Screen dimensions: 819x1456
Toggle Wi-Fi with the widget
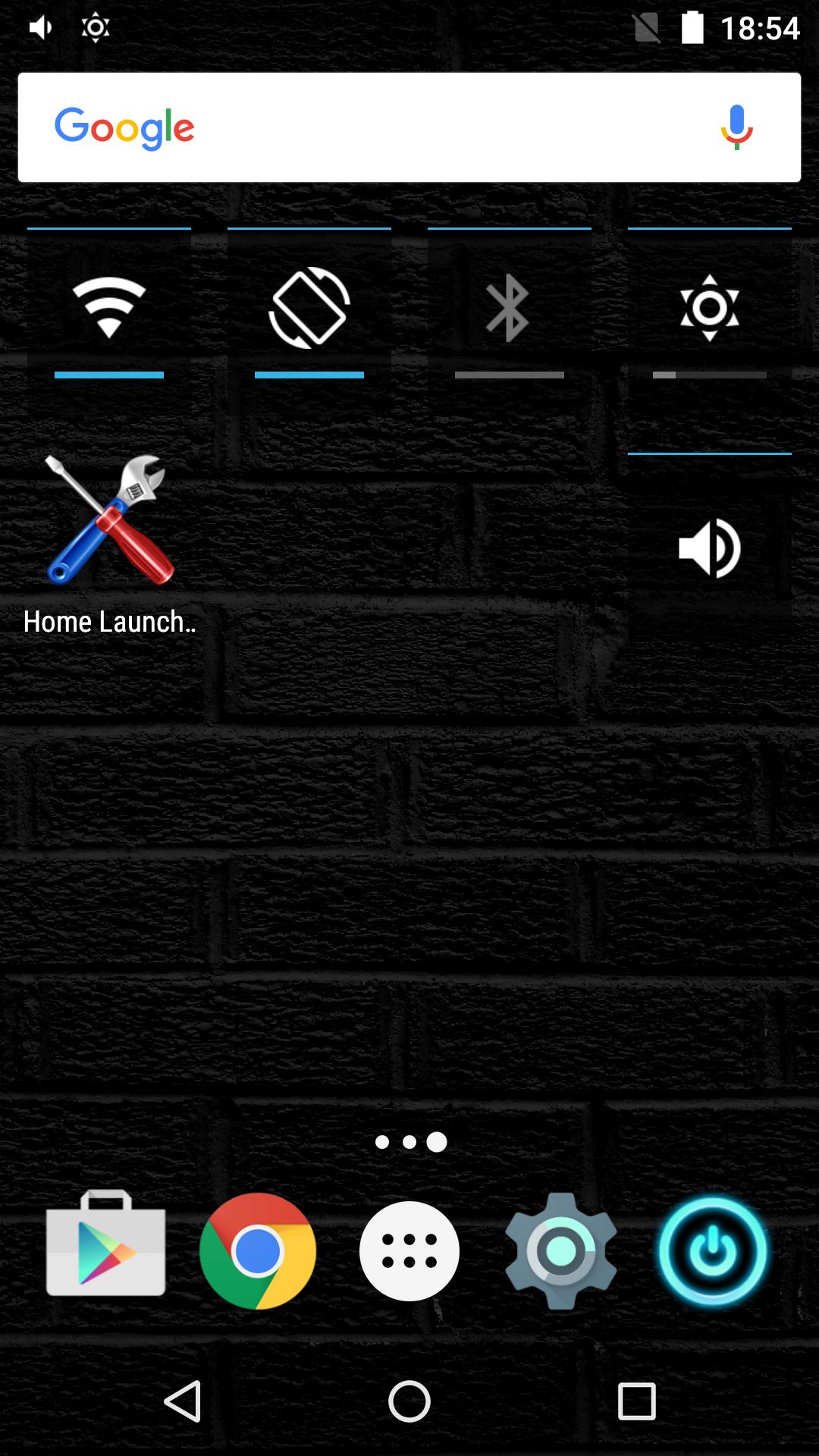108,307
